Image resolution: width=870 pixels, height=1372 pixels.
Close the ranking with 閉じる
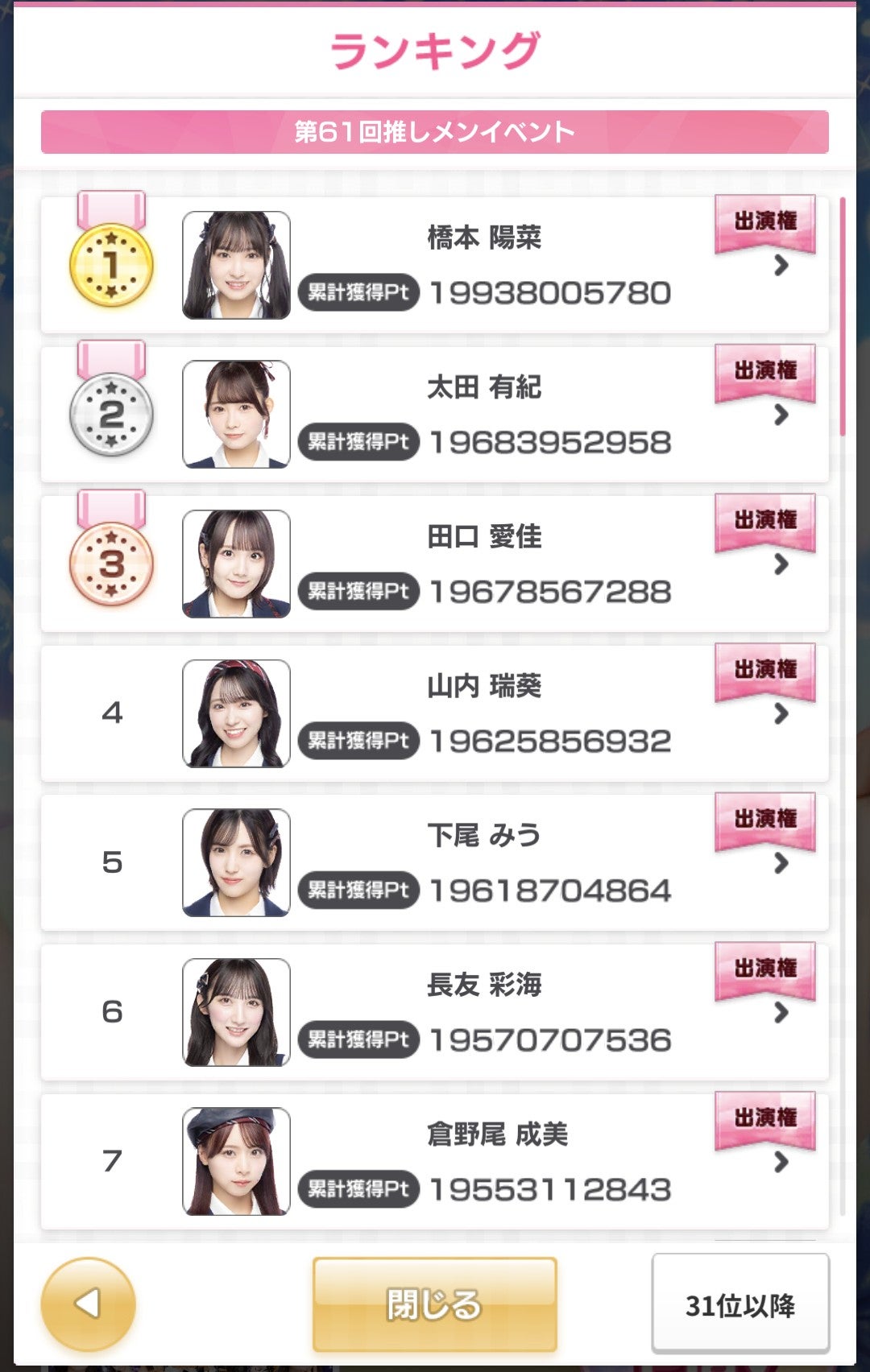pos(434,1304)
